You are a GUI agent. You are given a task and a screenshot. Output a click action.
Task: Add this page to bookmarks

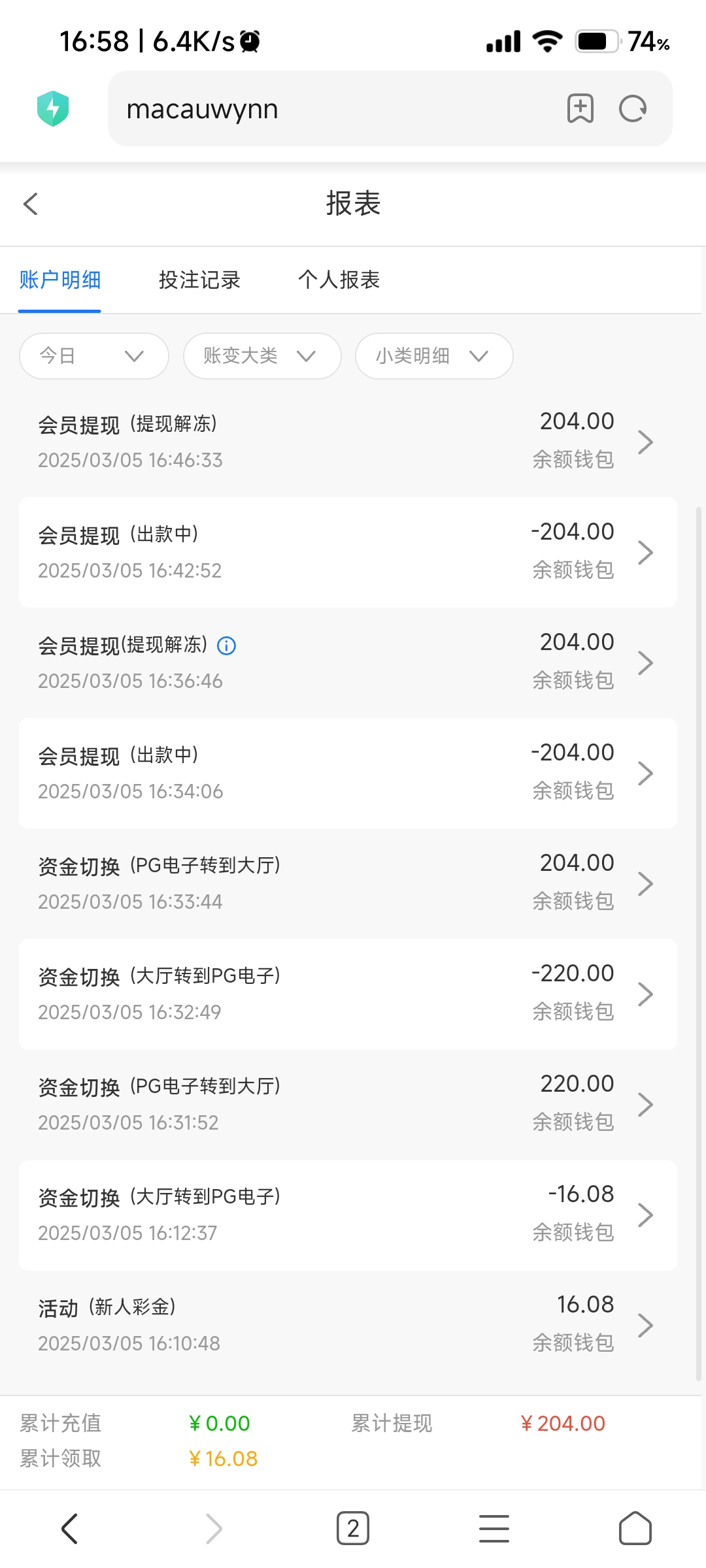[x=580, y=108]
